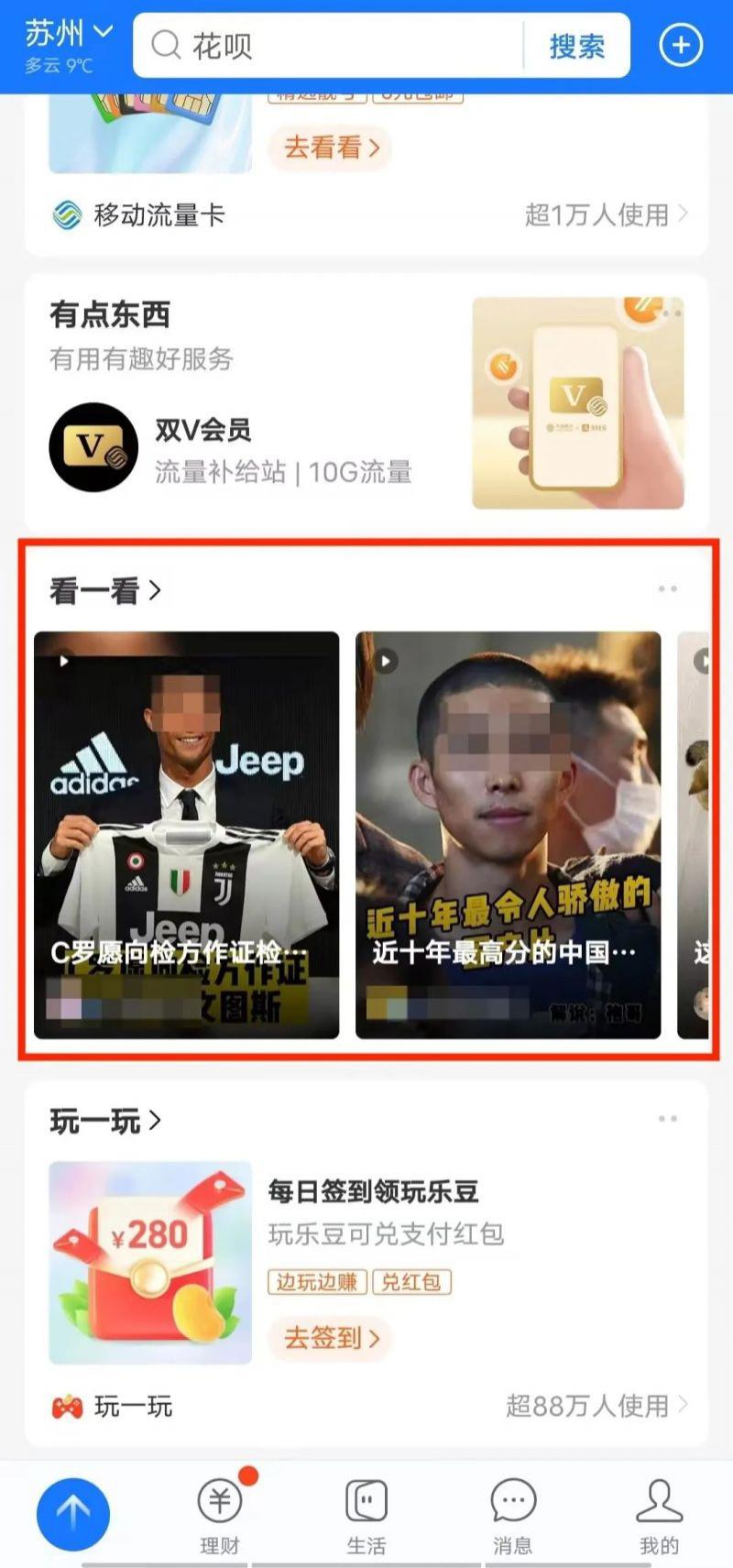Play the 近十年最高分的中国 video
The width and height of the screenshot is (733, 1568).
pos(508,834)
